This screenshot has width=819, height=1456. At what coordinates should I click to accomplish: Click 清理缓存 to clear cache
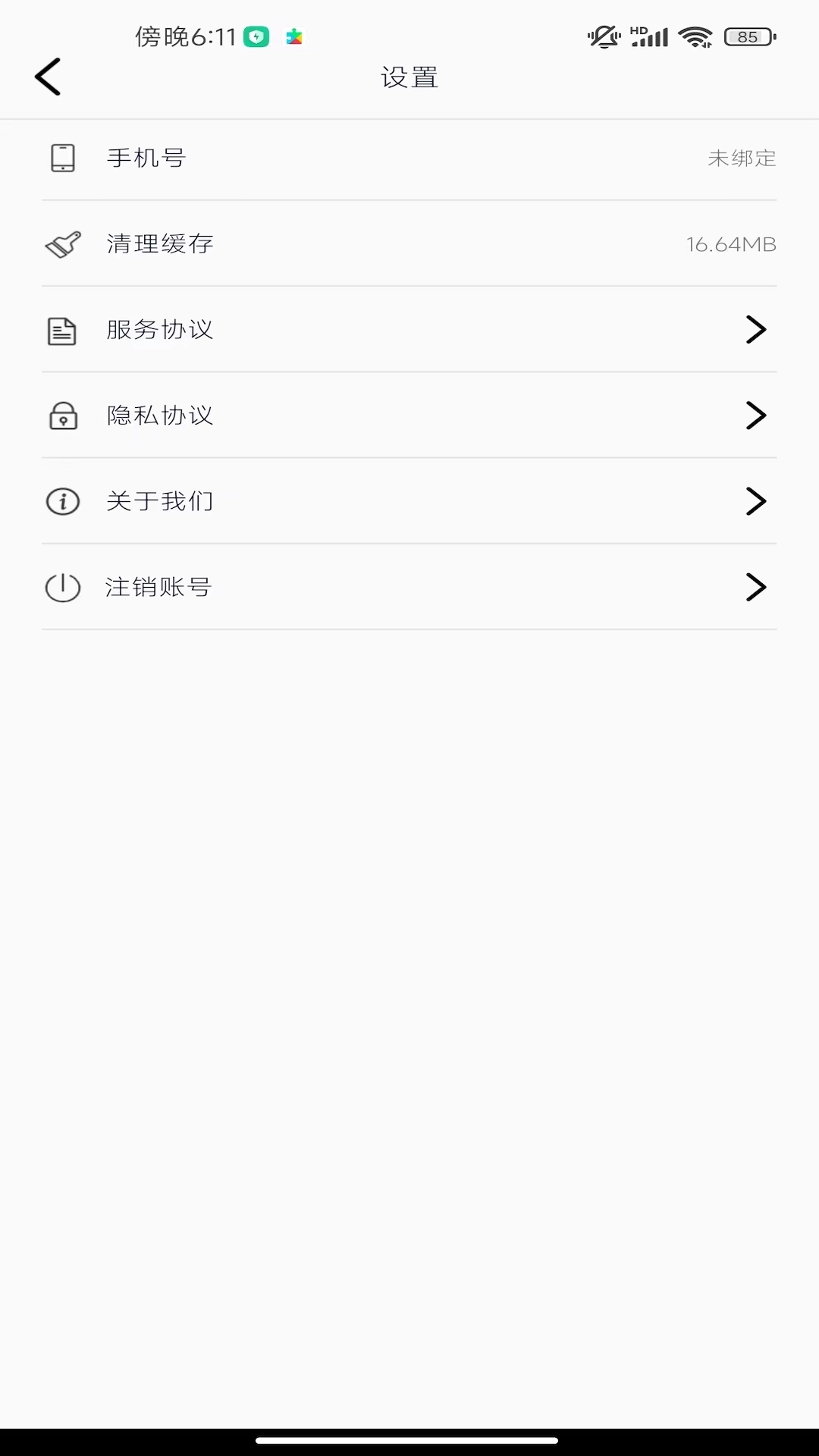(159, 244)
